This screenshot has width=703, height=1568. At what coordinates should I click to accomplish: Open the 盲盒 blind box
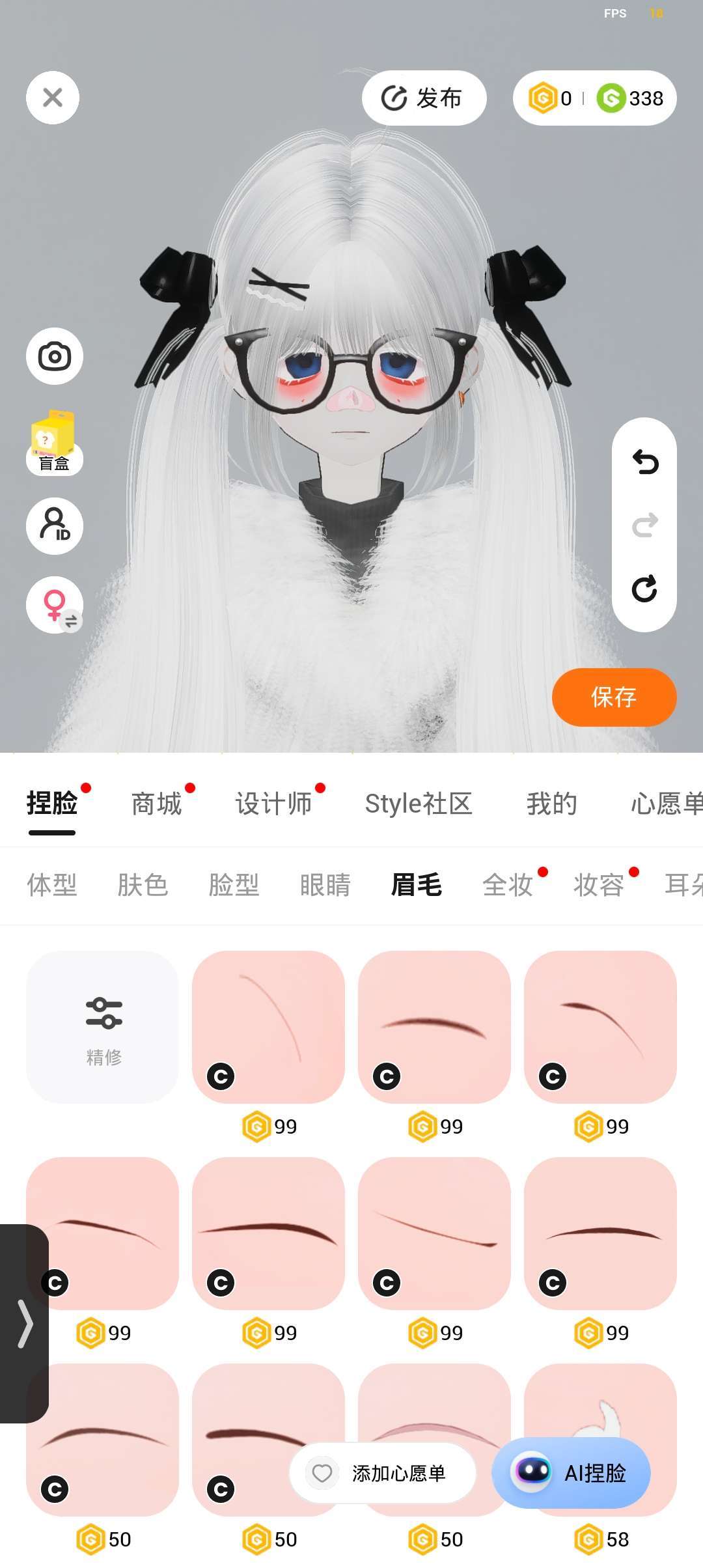pyautogui.click(x=54, y=443)
